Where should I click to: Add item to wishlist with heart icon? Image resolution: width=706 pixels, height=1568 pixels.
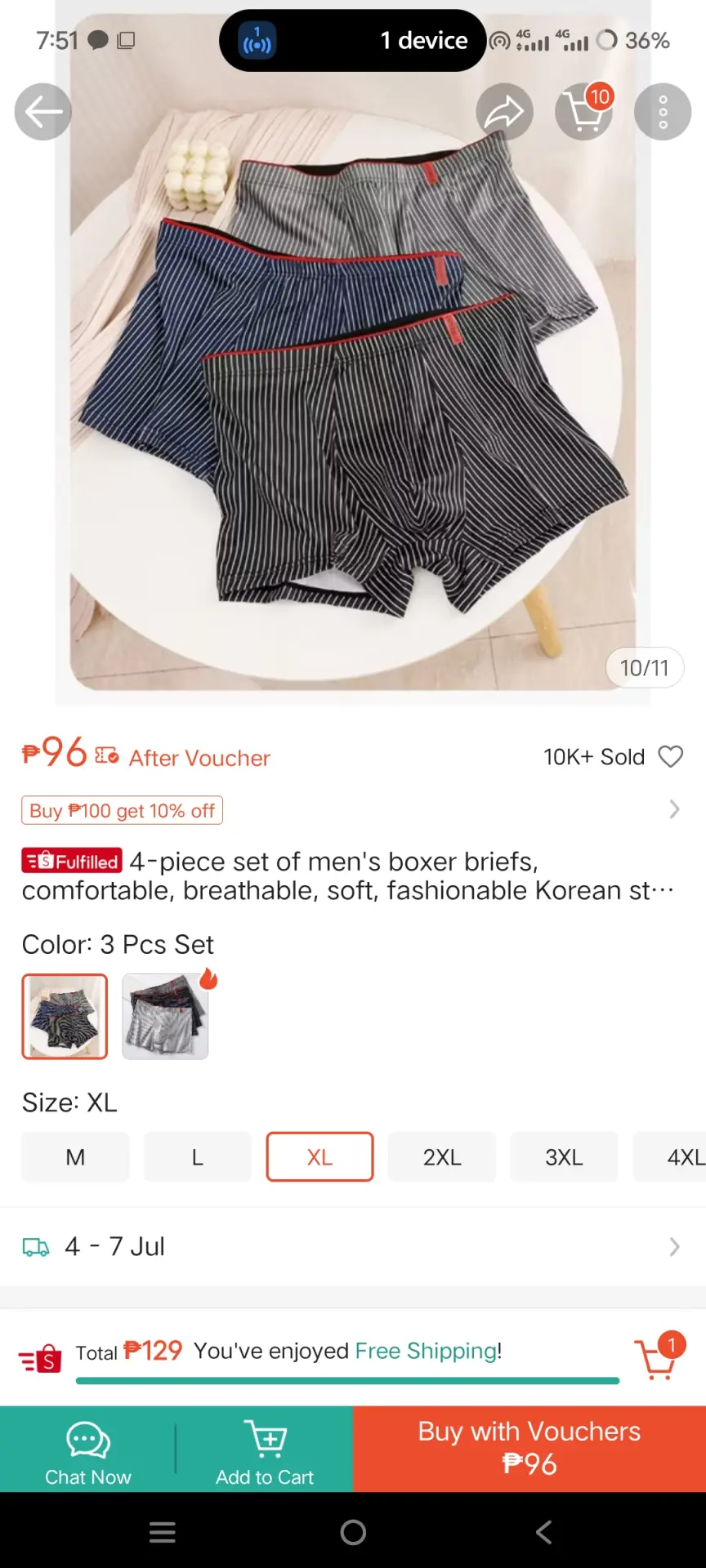pyautogui.click(x=671, y=757)
